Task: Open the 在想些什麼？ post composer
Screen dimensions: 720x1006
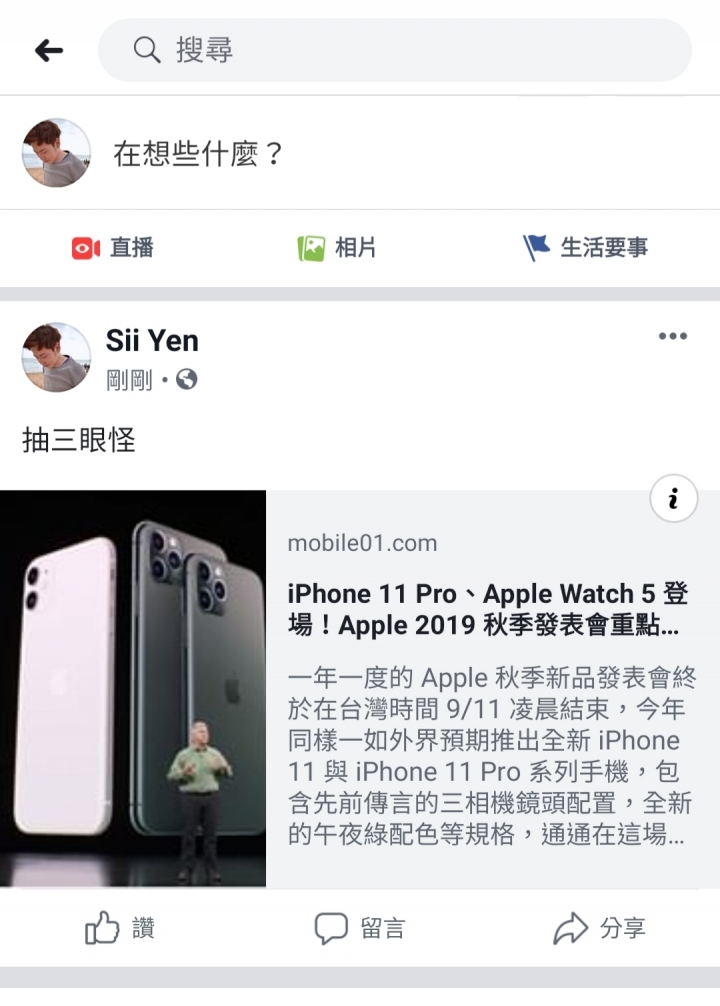Action: [x=200, y=154]
